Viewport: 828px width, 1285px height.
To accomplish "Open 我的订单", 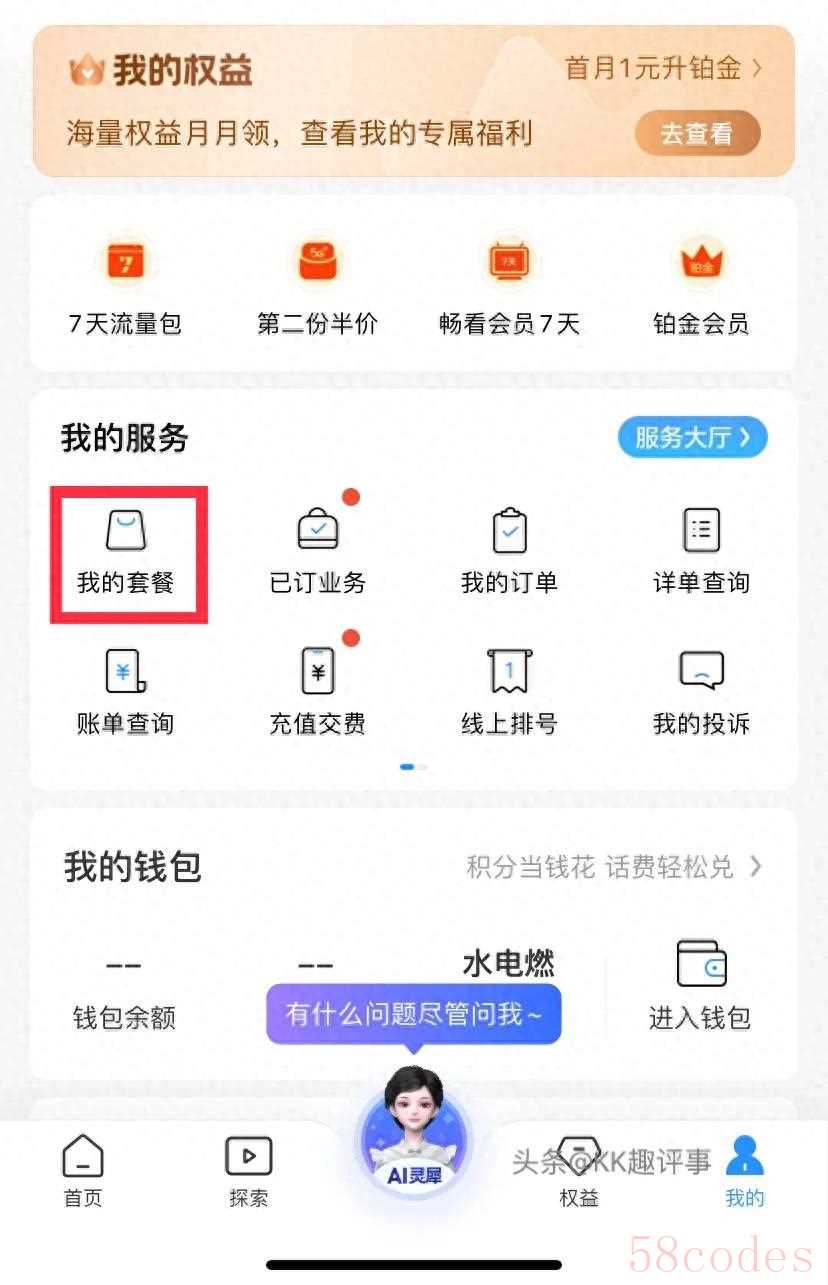I will [x=509, y=551].
